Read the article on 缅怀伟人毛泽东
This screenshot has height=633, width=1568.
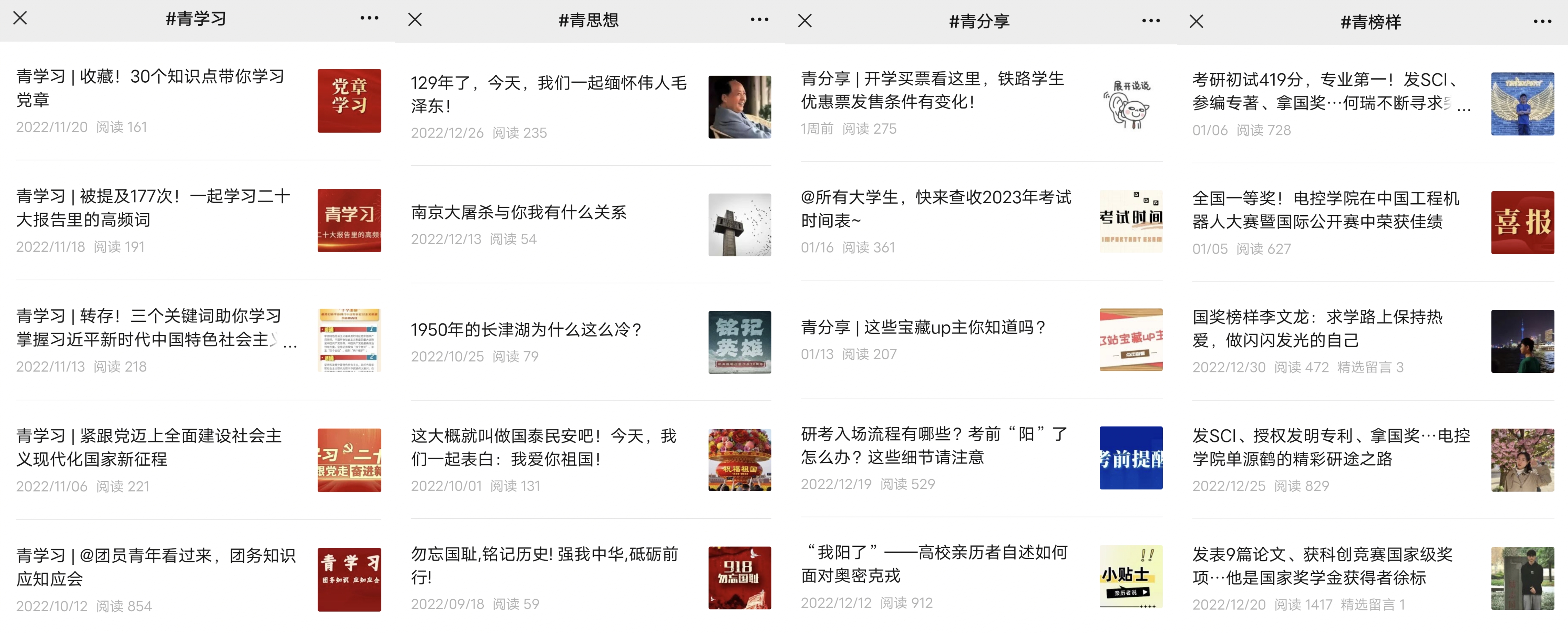point(548,94)
